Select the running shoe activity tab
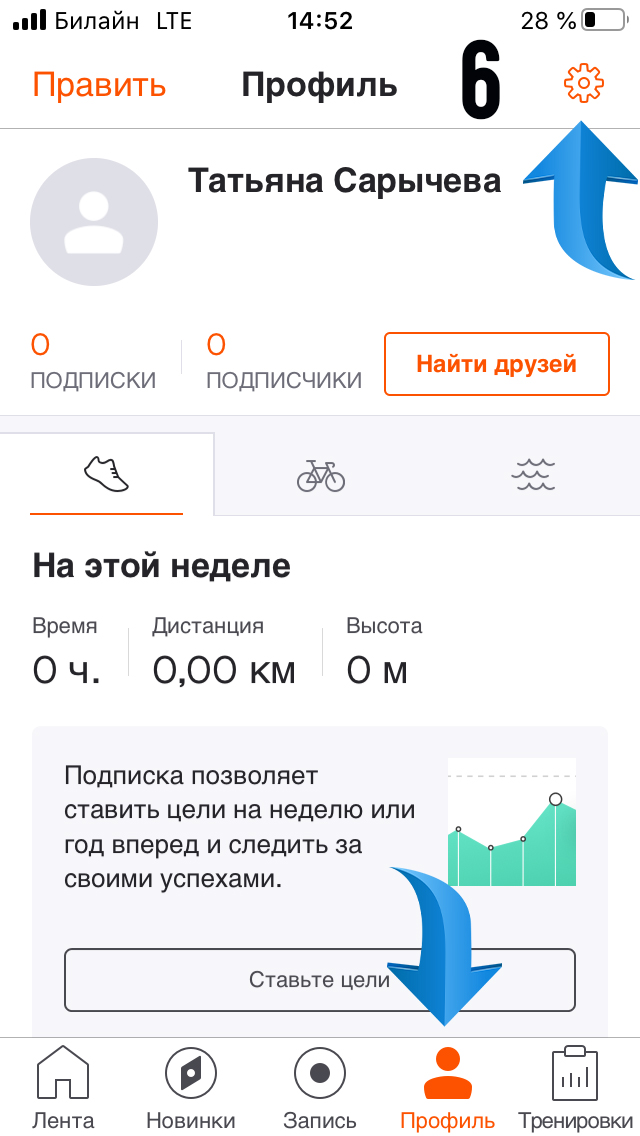 coord(107,474)
